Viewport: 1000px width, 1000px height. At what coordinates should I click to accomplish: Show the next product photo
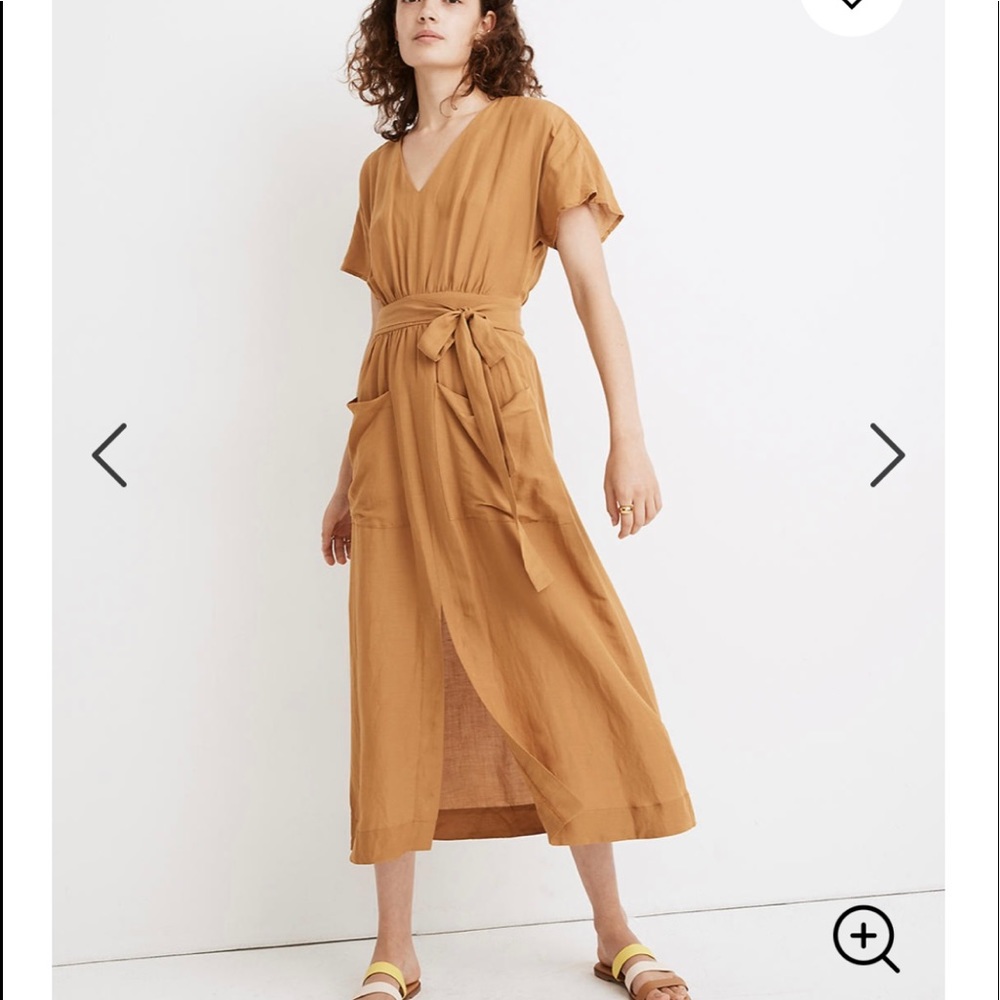tap(886, 455)
